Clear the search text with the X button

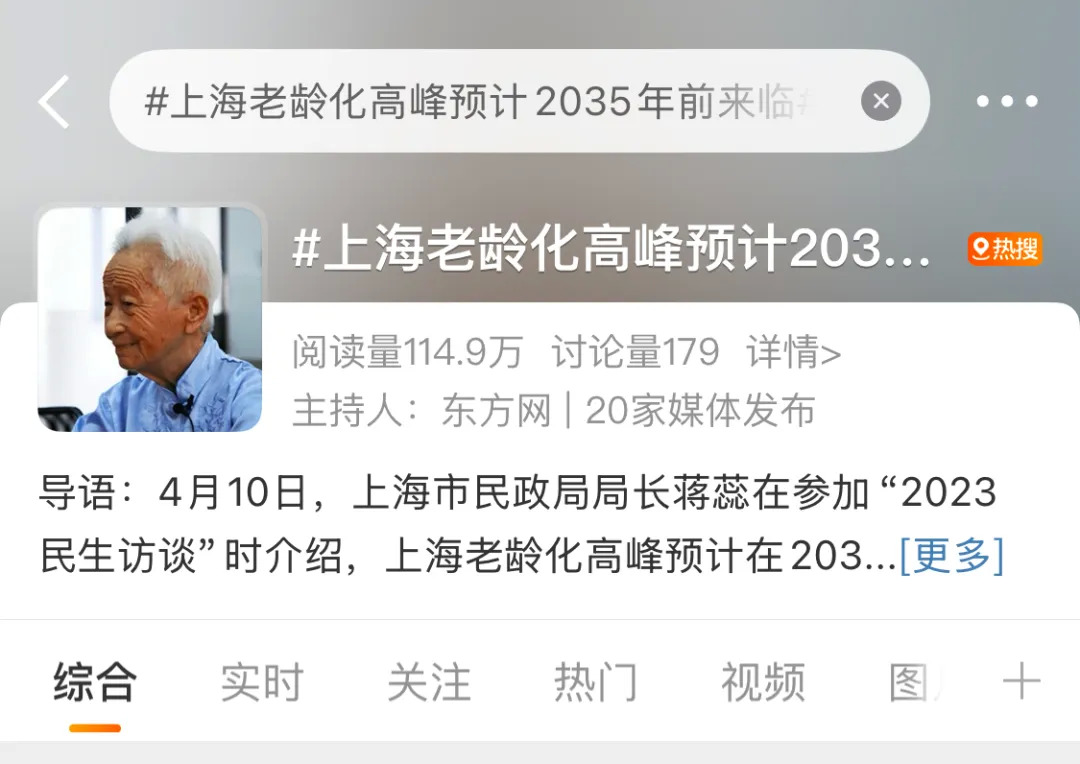click(x=880, y=101)
